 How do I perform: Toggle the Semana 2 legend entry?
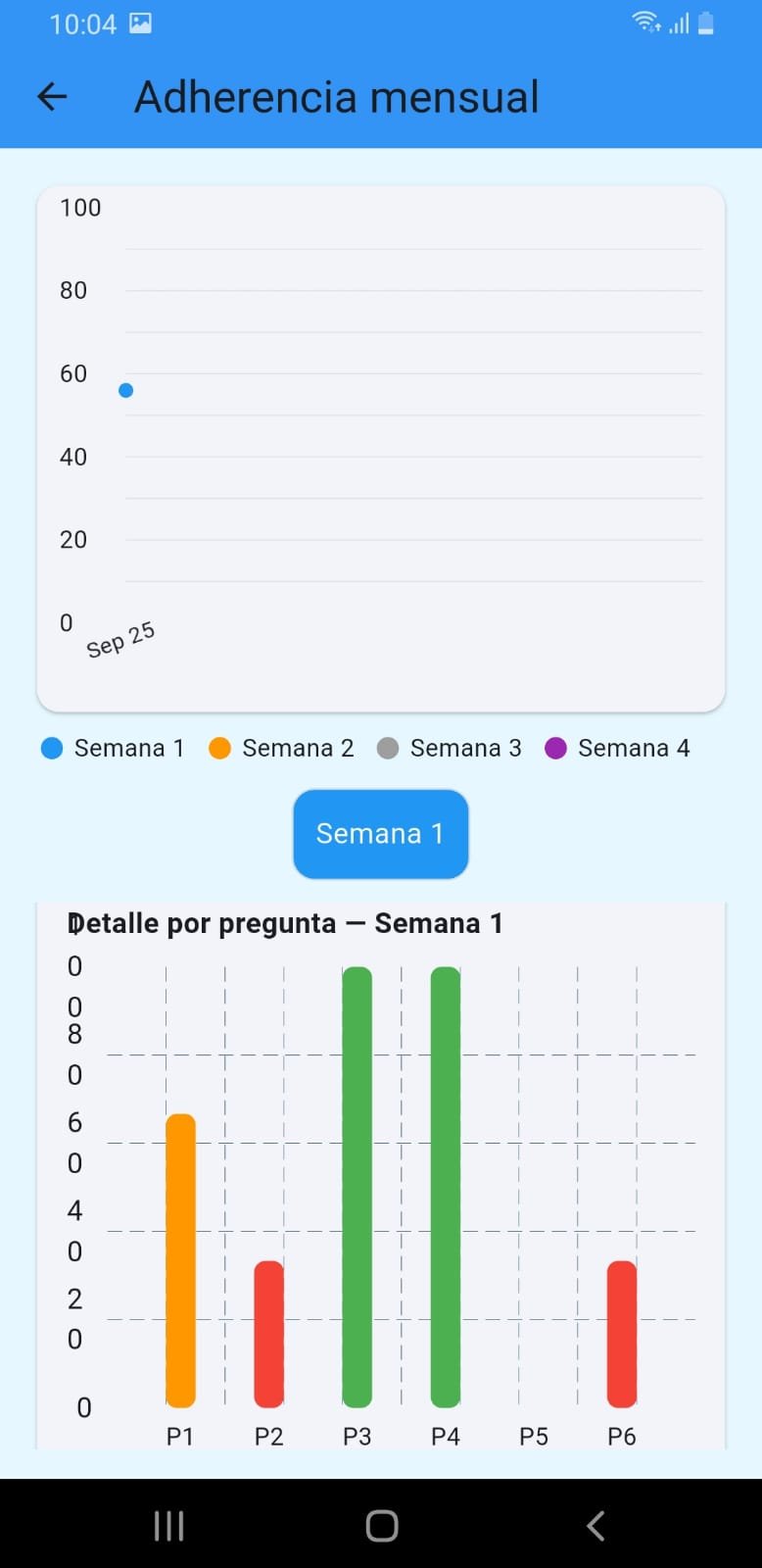pyautogui.click(x=281, y=748)
